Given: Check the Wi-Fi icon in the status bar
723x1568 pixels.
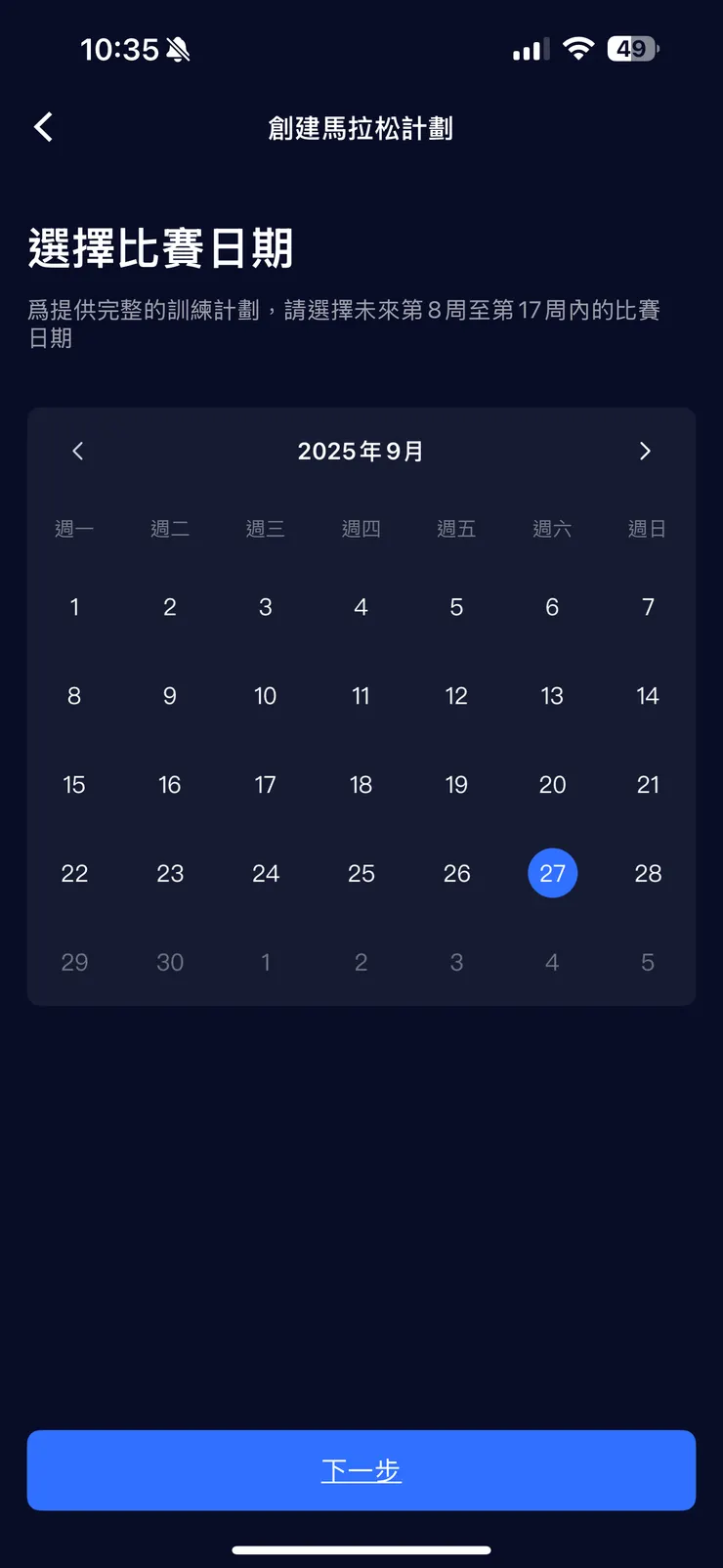Looking at the screenshot, I should pos(578,49).
